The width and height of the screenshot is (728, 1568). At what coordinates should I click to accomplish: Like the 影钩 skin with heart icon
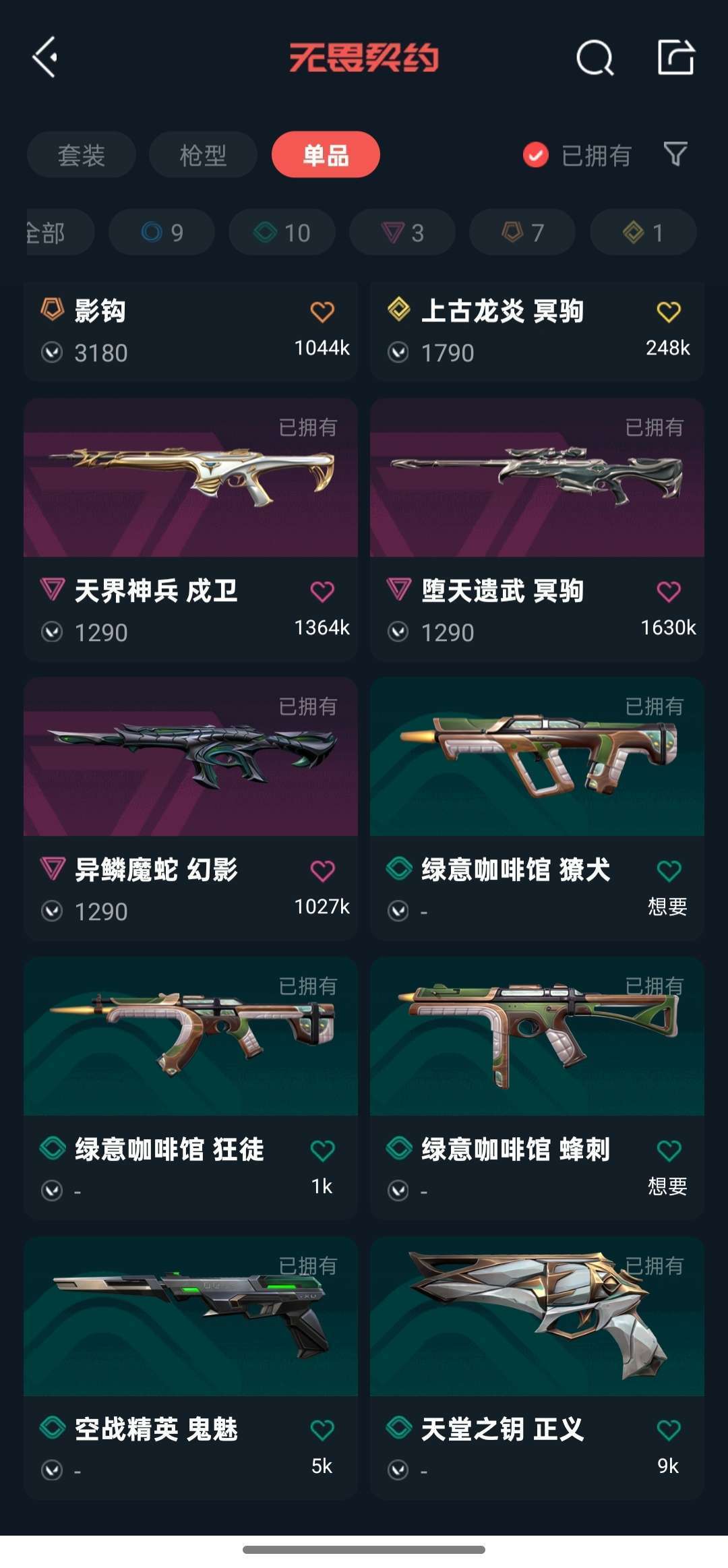click(x=322, y=311)
